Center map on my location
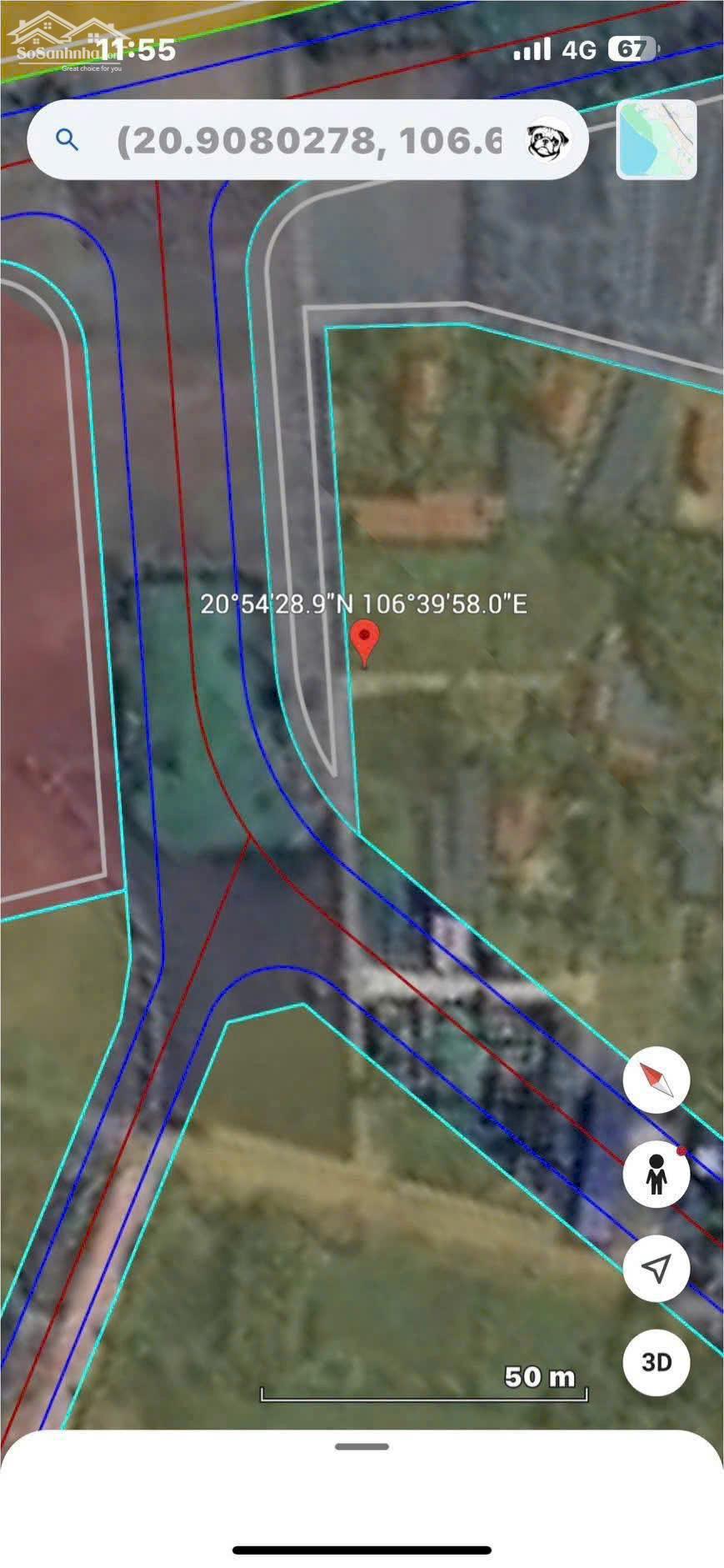This screenshot has width=724, height=1568. [656, 1269]
